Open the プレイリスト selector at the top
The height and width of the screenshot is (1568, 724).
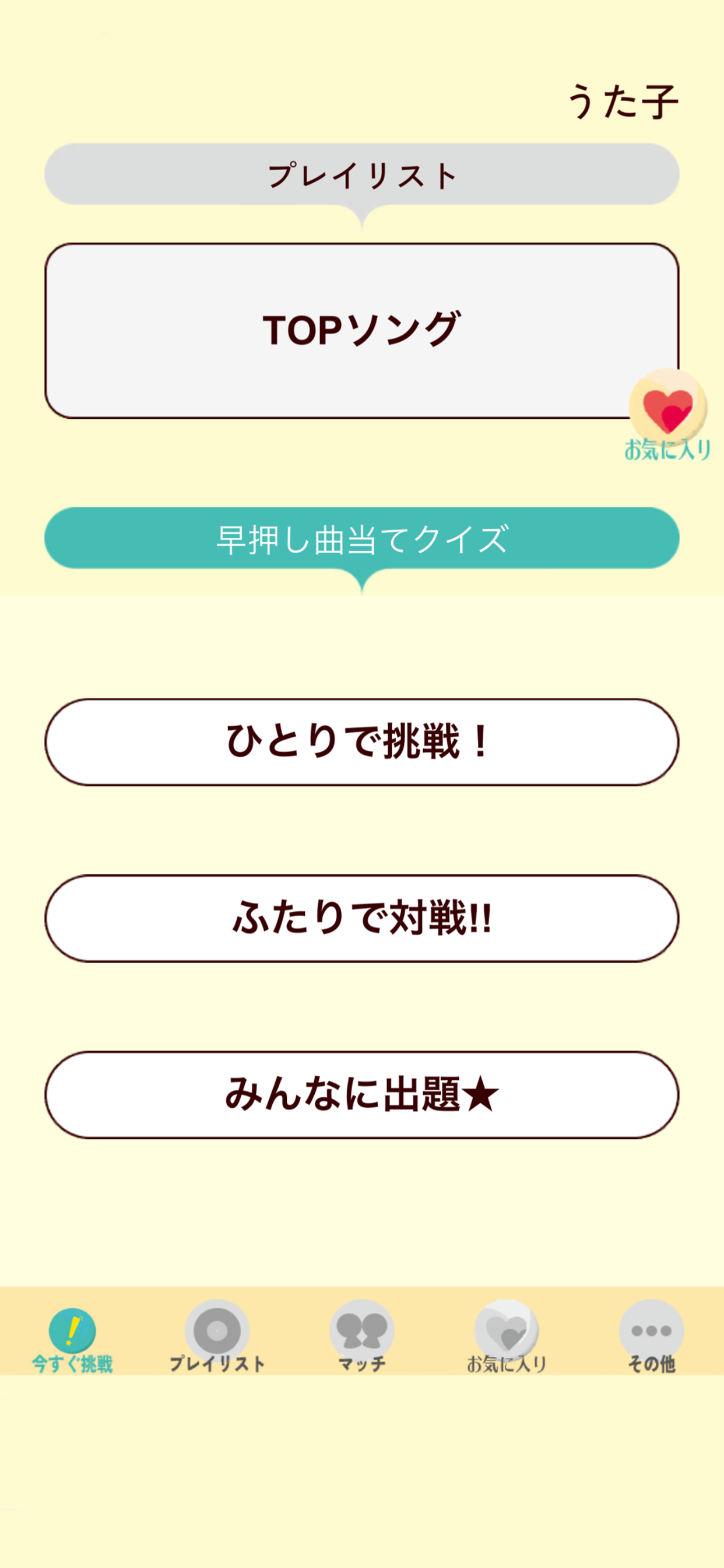(x=362, y=173)
